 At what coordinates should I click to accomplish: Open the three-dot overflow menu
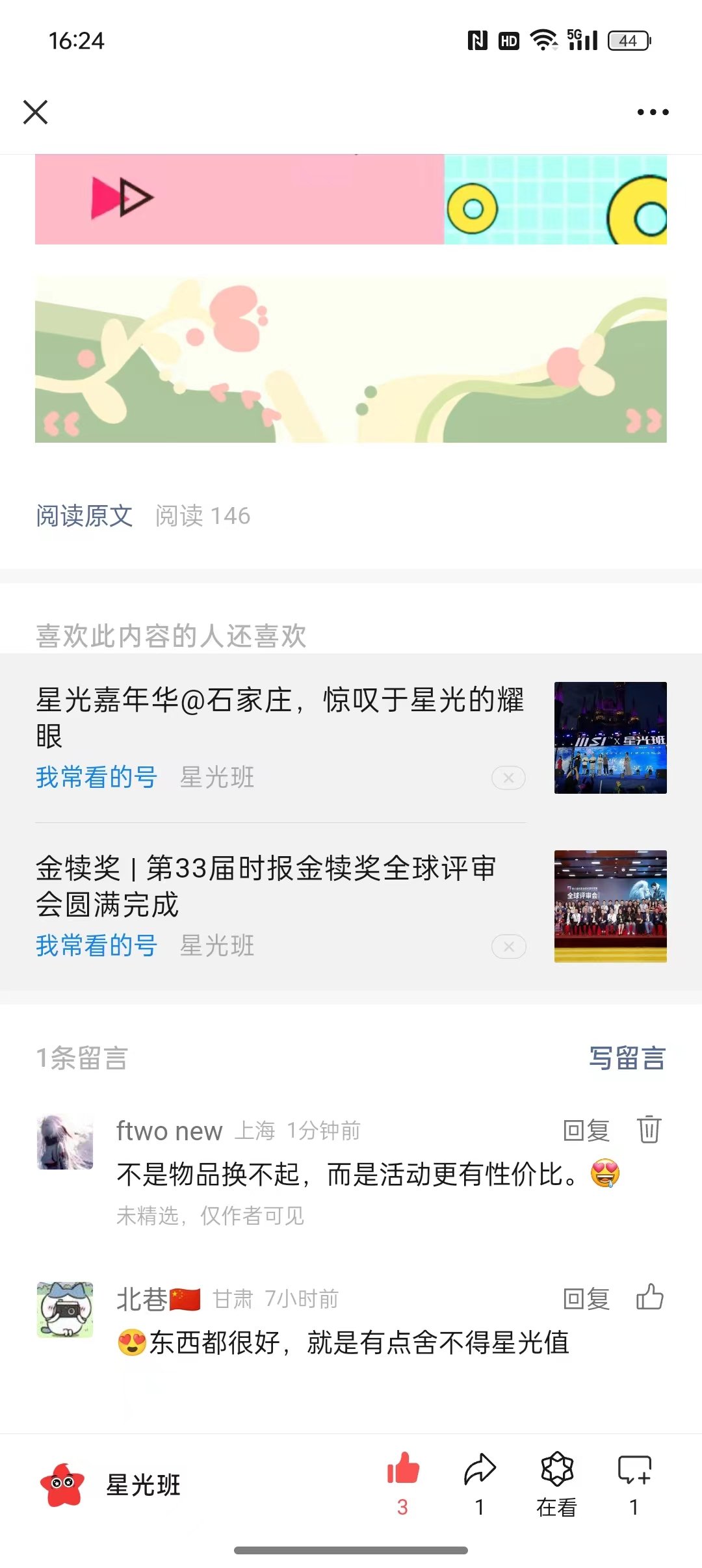click(x=653, y=112)
